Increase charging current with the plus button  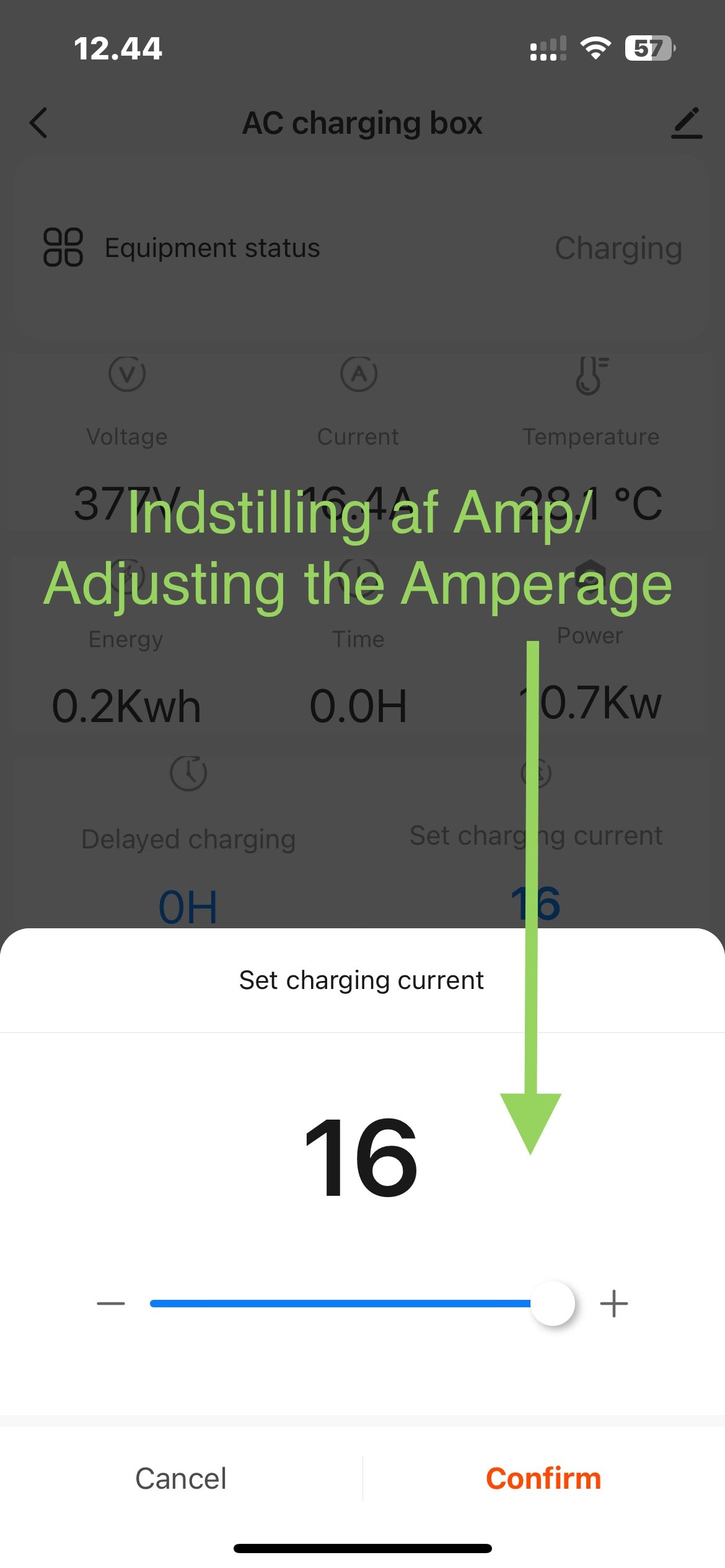point(613,1304)
